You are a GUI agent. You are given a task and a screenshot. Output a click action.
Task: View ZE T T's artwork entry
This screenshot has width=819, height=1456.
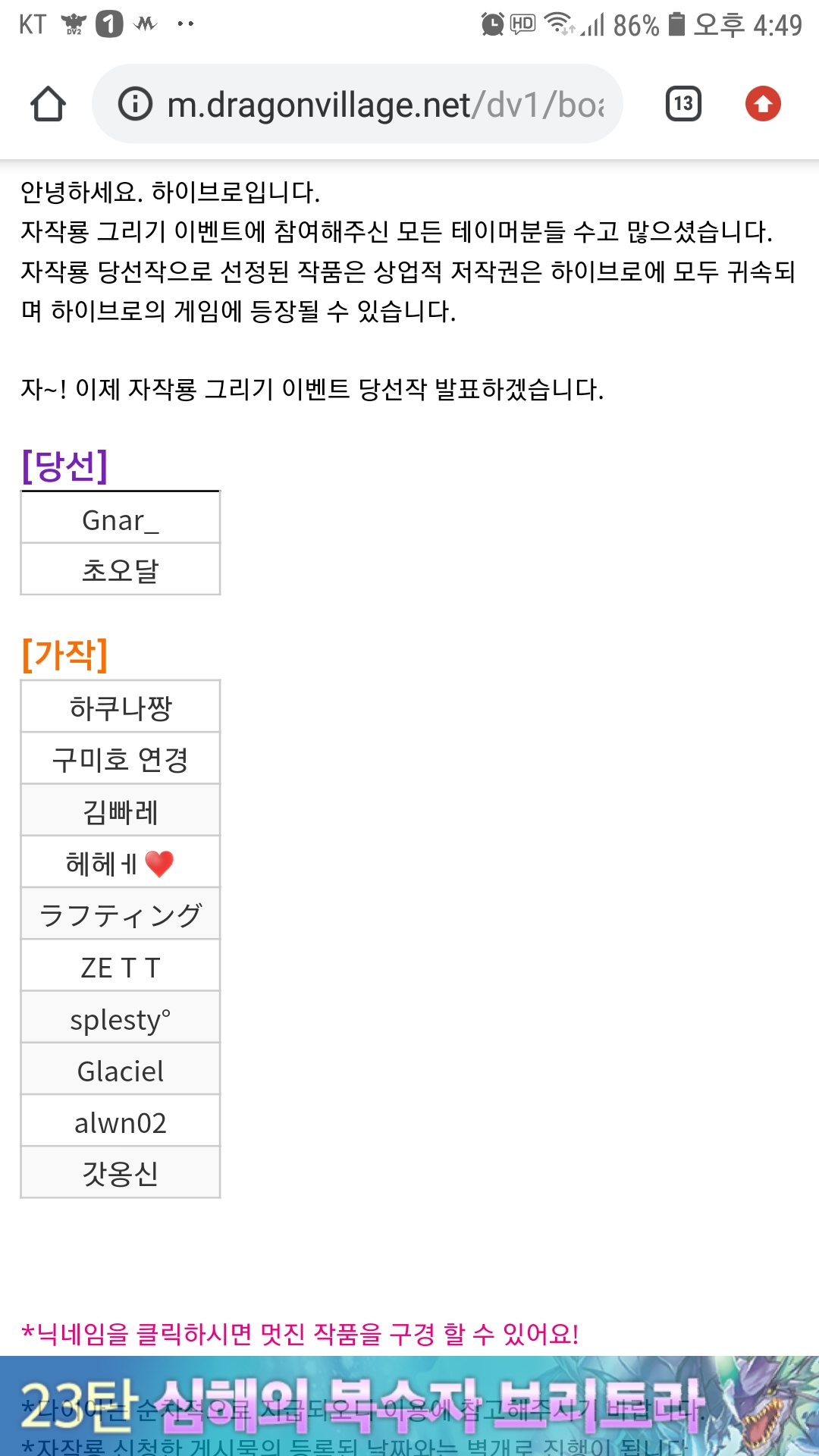(x=121, y=968)
